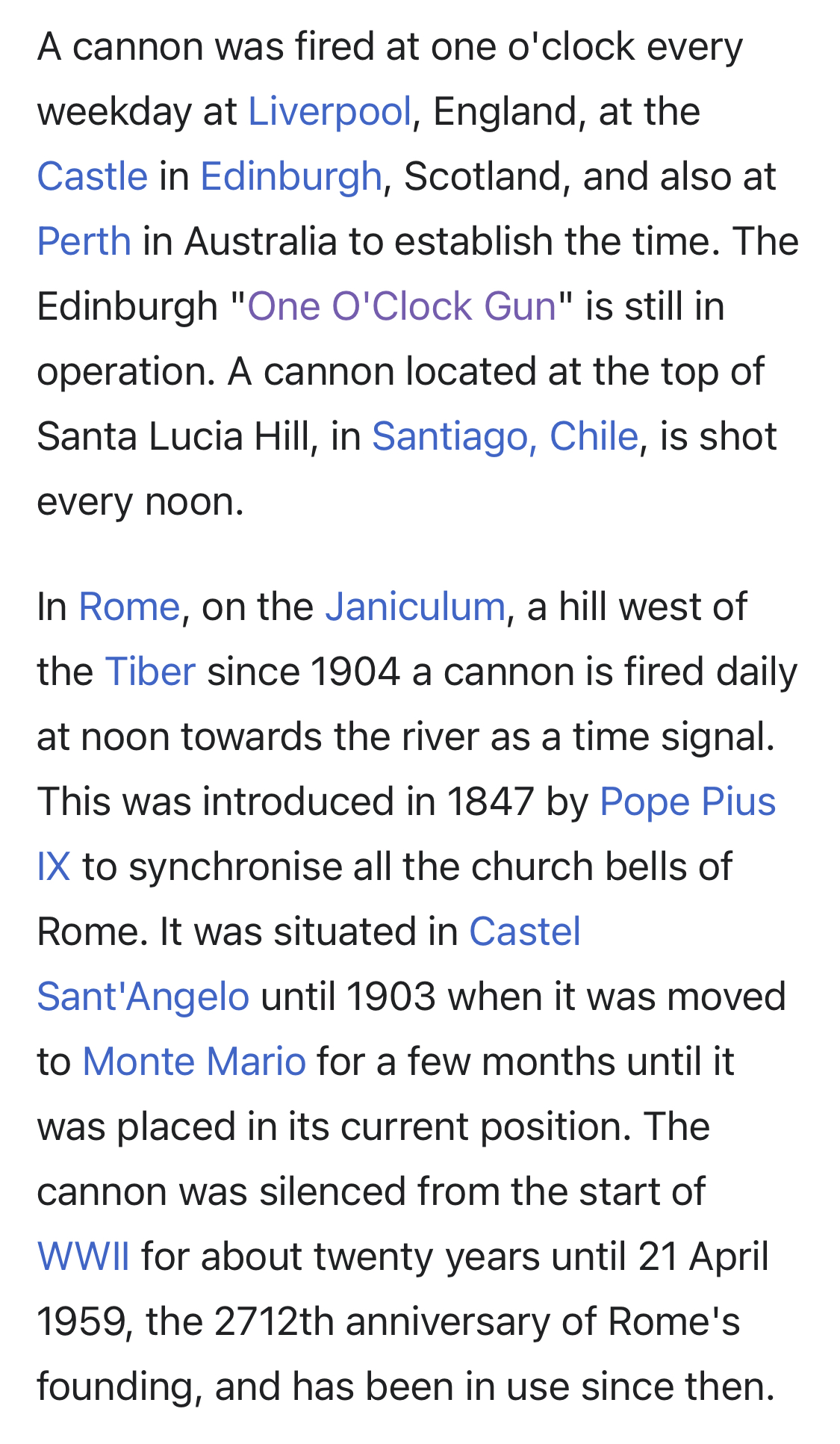
Task: Open the Monte Mario link
Action: (x=194, y=1062)
